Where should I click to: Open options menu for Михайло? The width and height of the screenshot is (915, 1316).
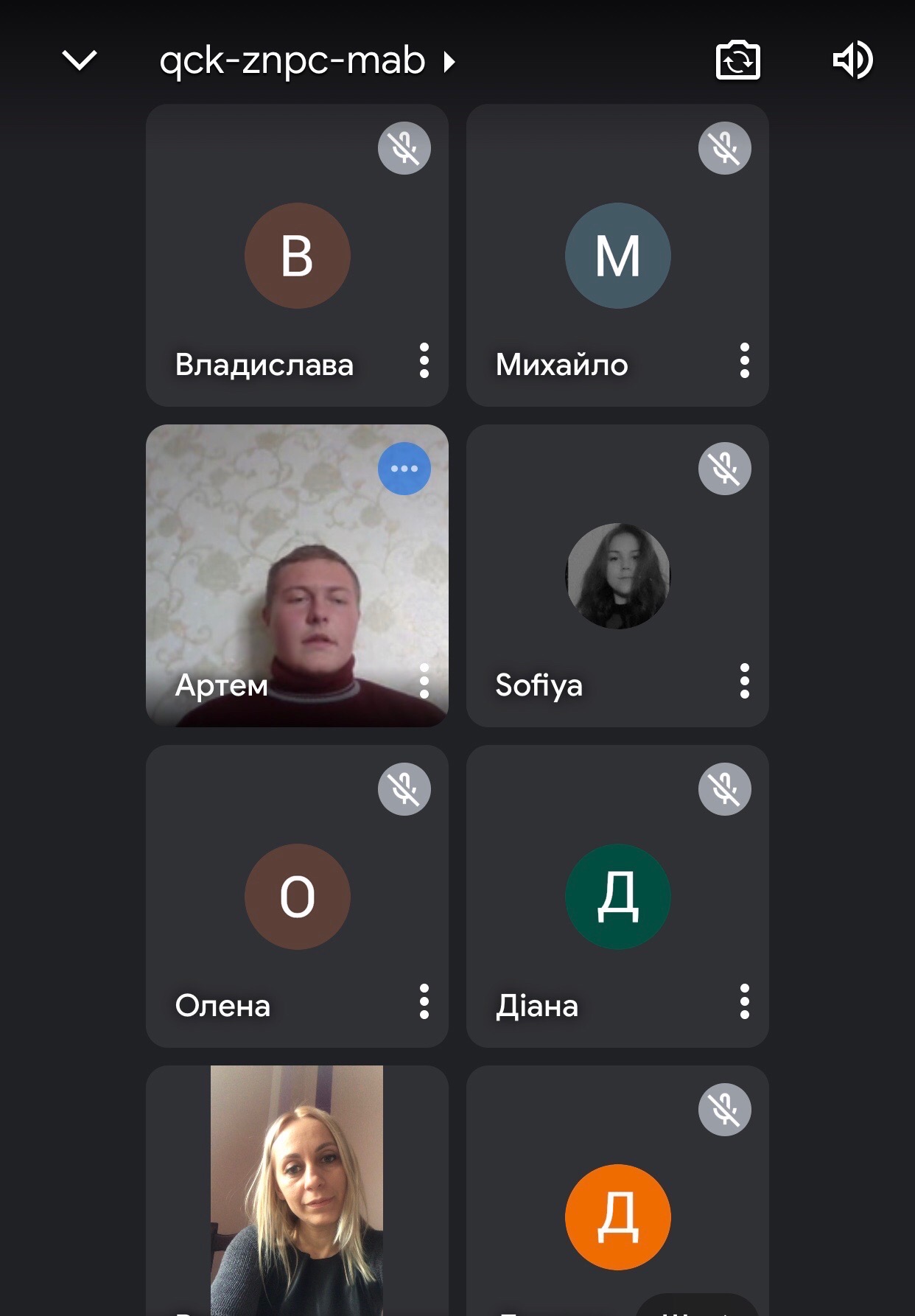[744, 361]
